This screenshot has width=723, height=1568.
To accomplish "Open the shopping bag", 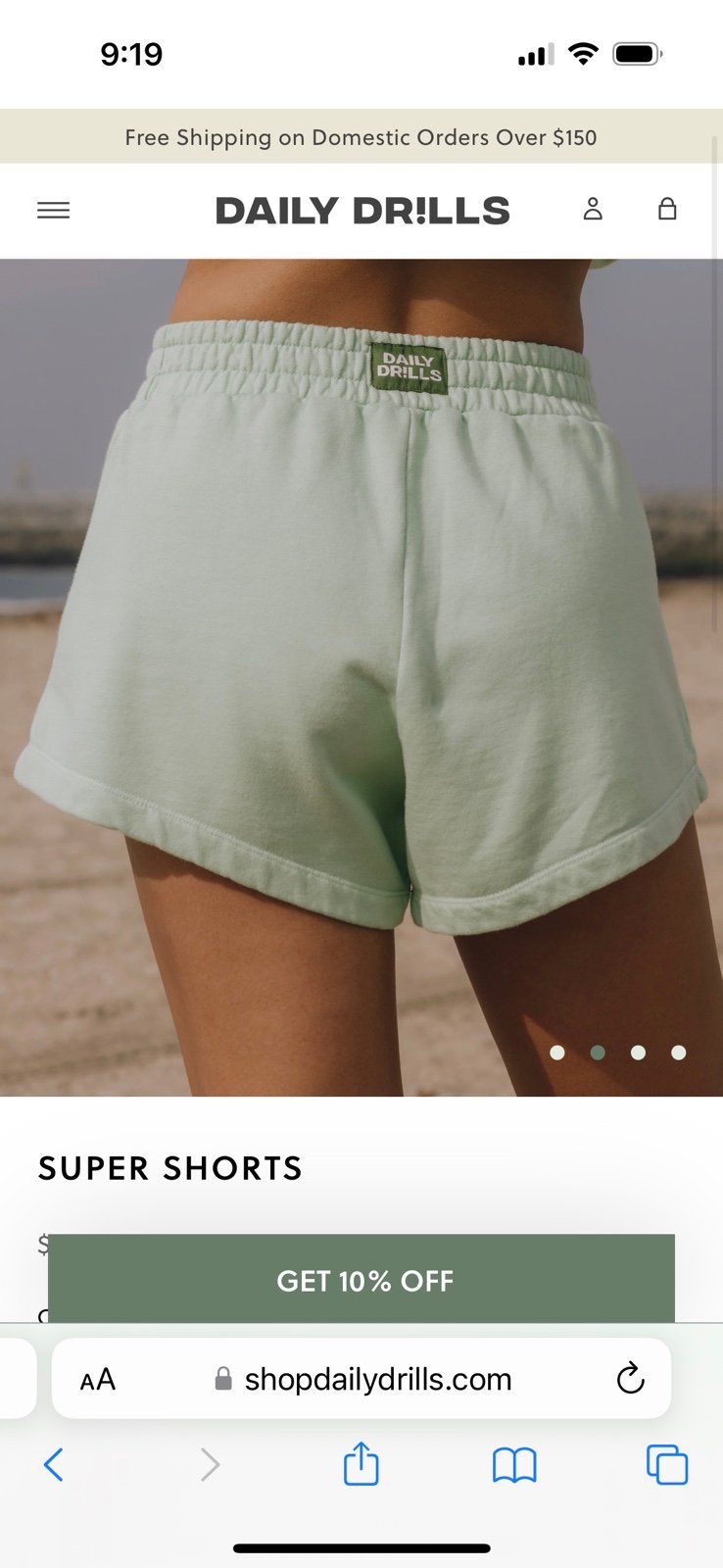I will coord(667,209).
